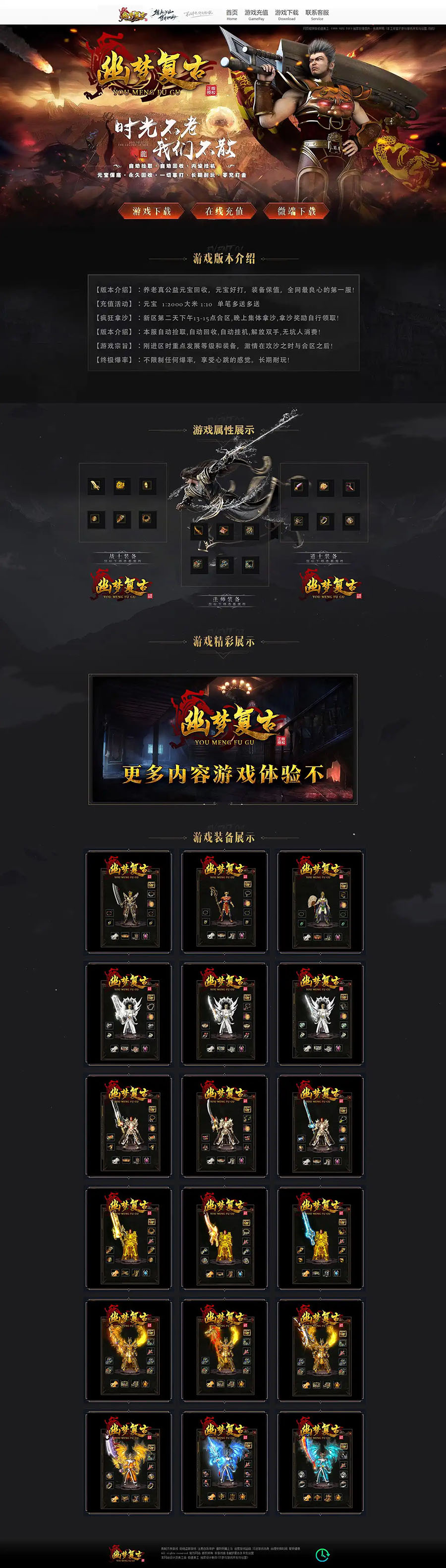
Task: Contact 联系客服 Service from navigation
Action: click(317, 14)
